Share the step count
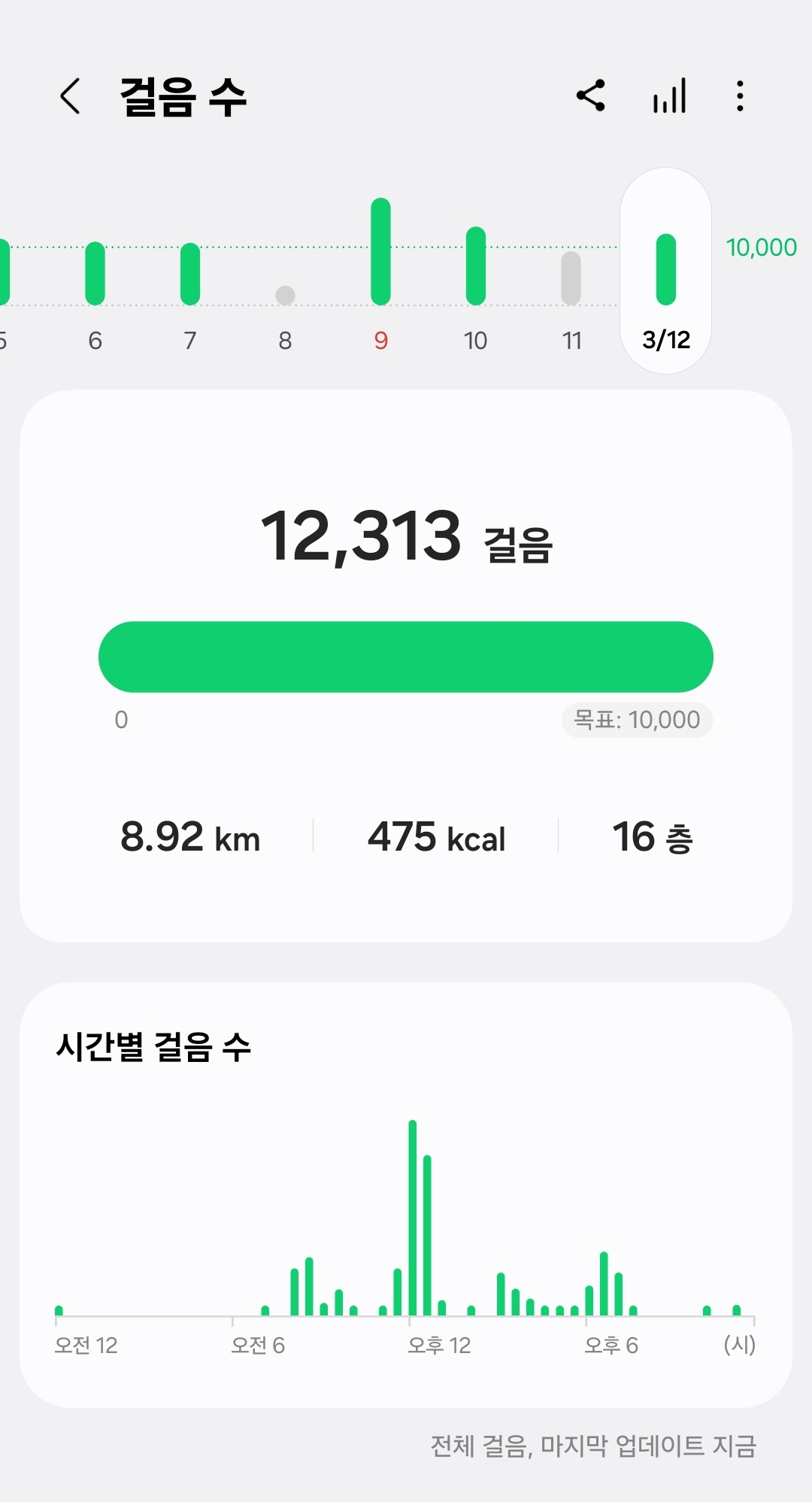The width and height of the screenshot is (812, 1502). 591,96
